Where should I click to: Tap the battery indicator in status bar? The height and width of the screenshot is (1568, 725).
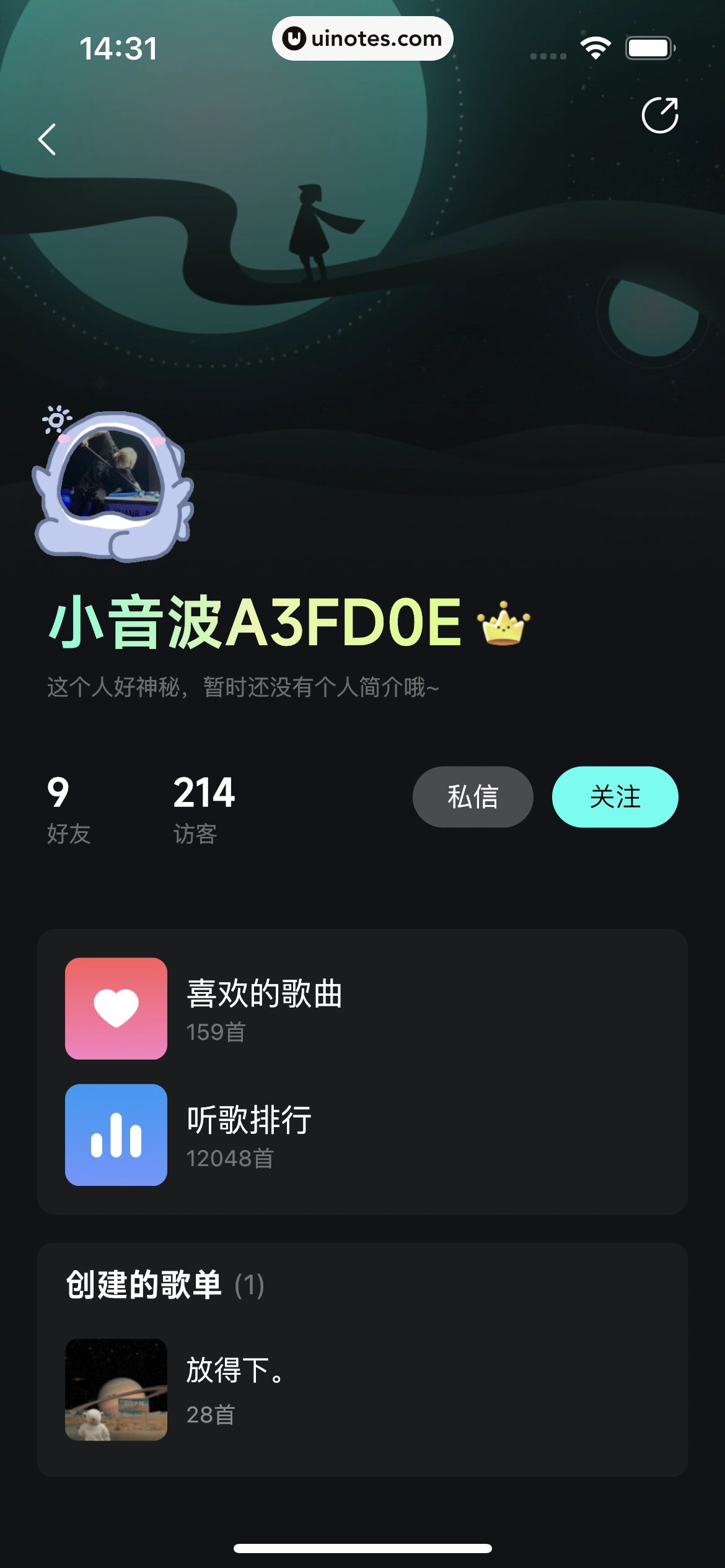(649, 46)
